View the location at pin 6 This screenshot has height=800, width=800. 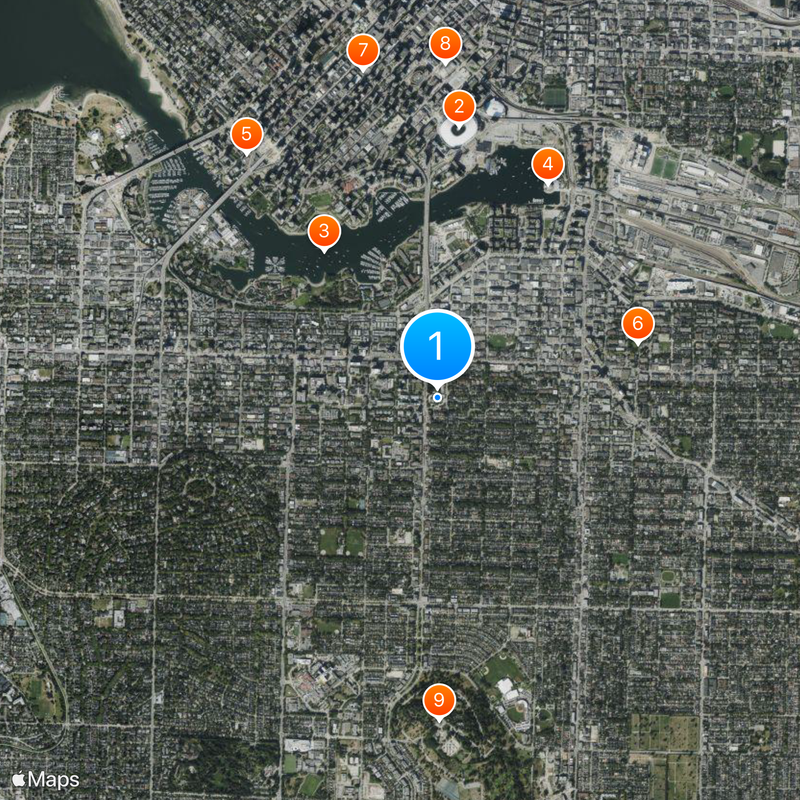click(637, 324)
